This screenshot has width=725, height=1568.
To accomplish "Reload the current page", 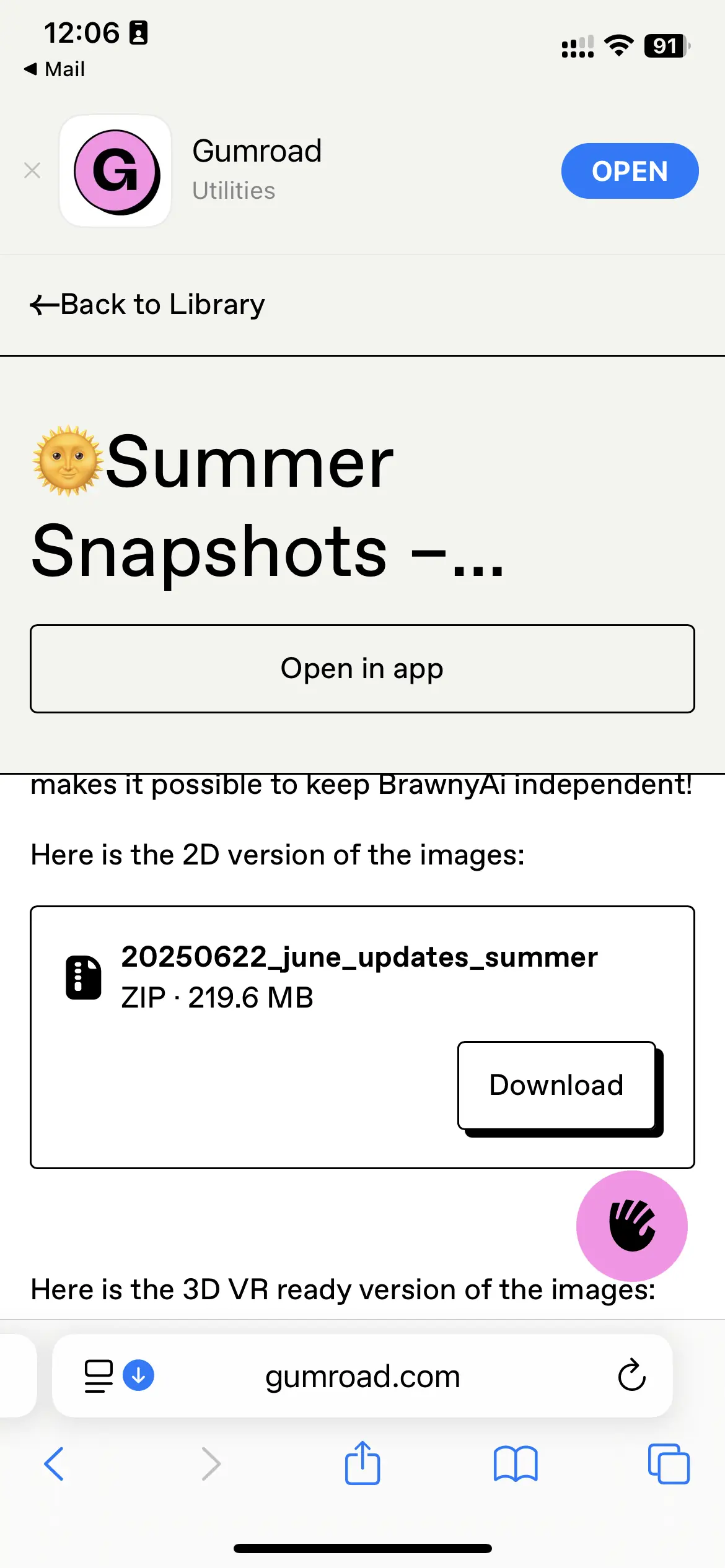I will (x=631, y=1376).
